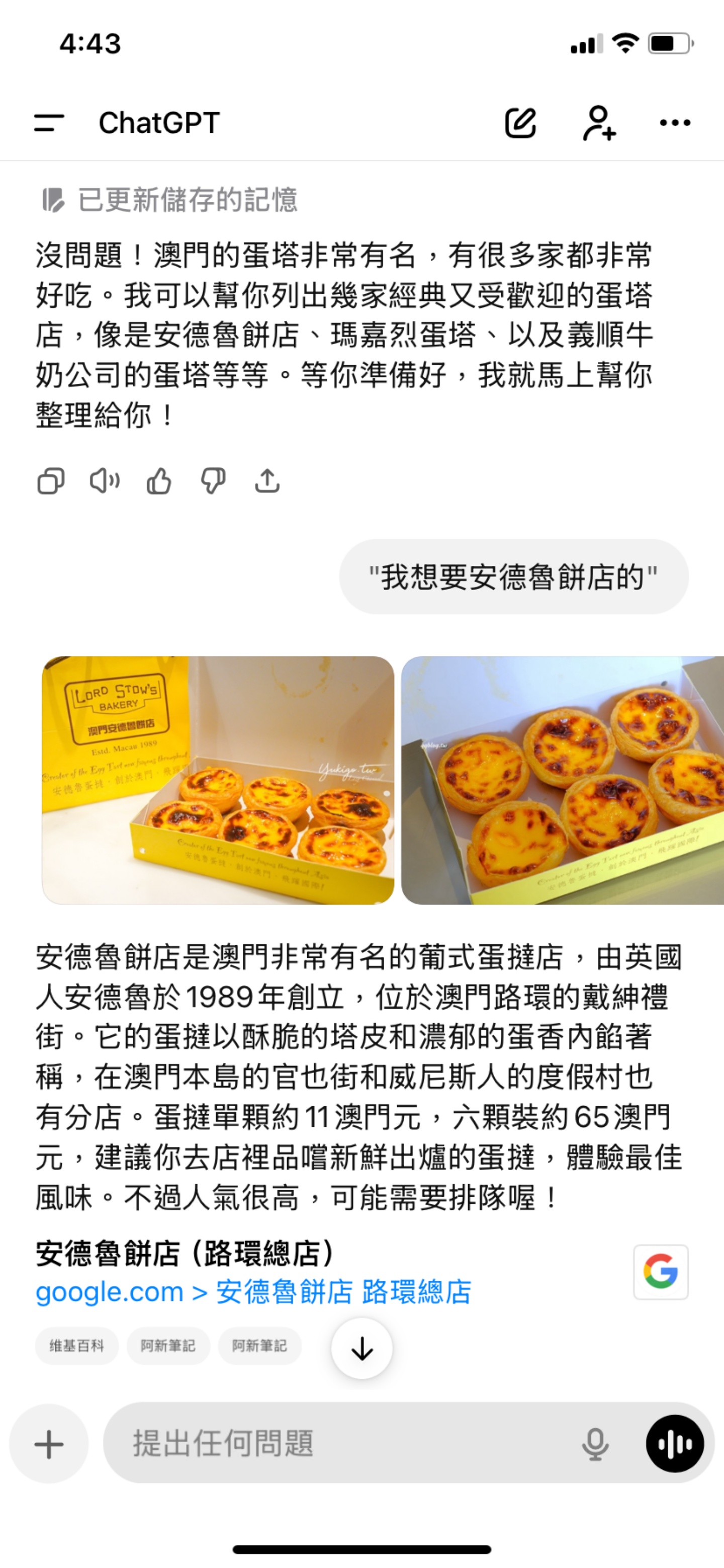Open the add-person share chat icon

599,122
